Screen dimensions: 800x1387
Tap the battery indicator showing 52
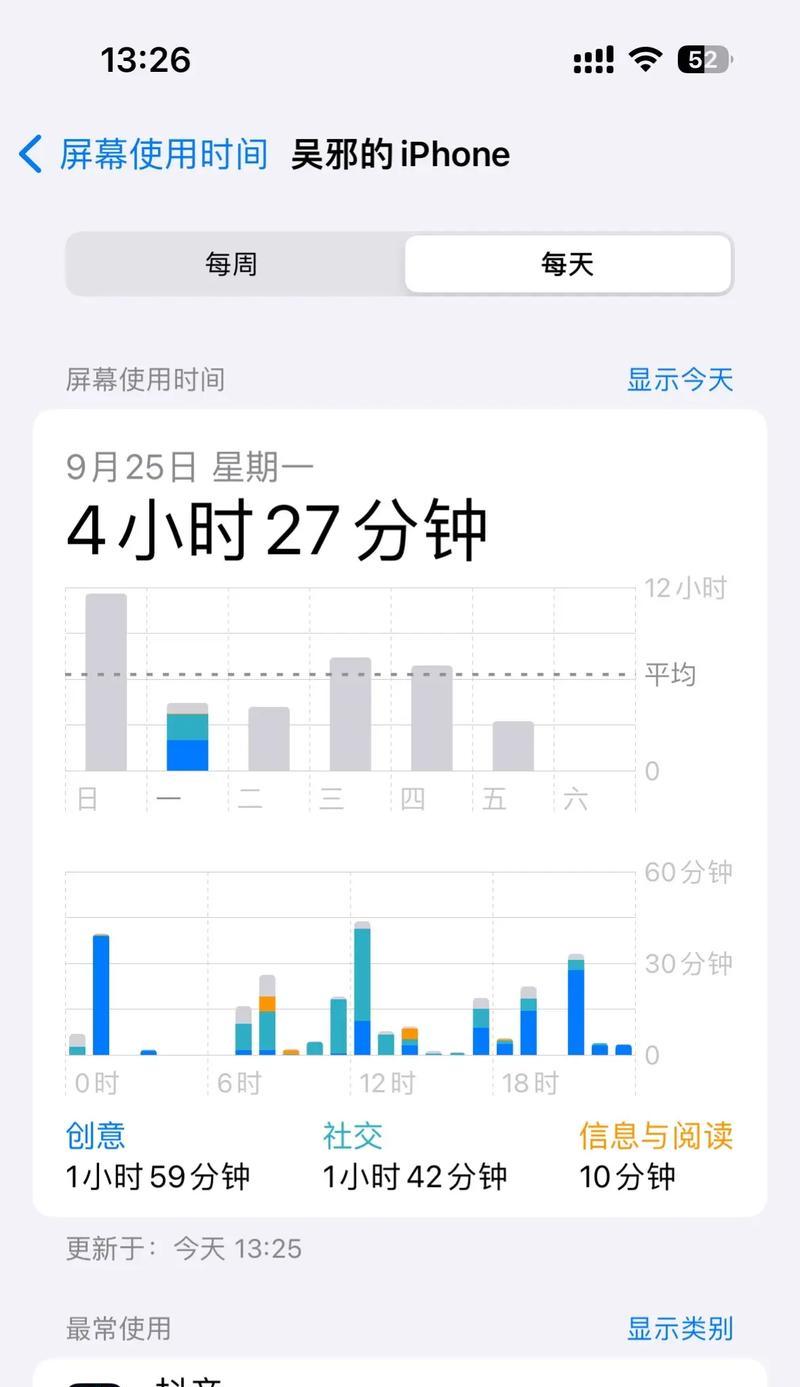700,60
